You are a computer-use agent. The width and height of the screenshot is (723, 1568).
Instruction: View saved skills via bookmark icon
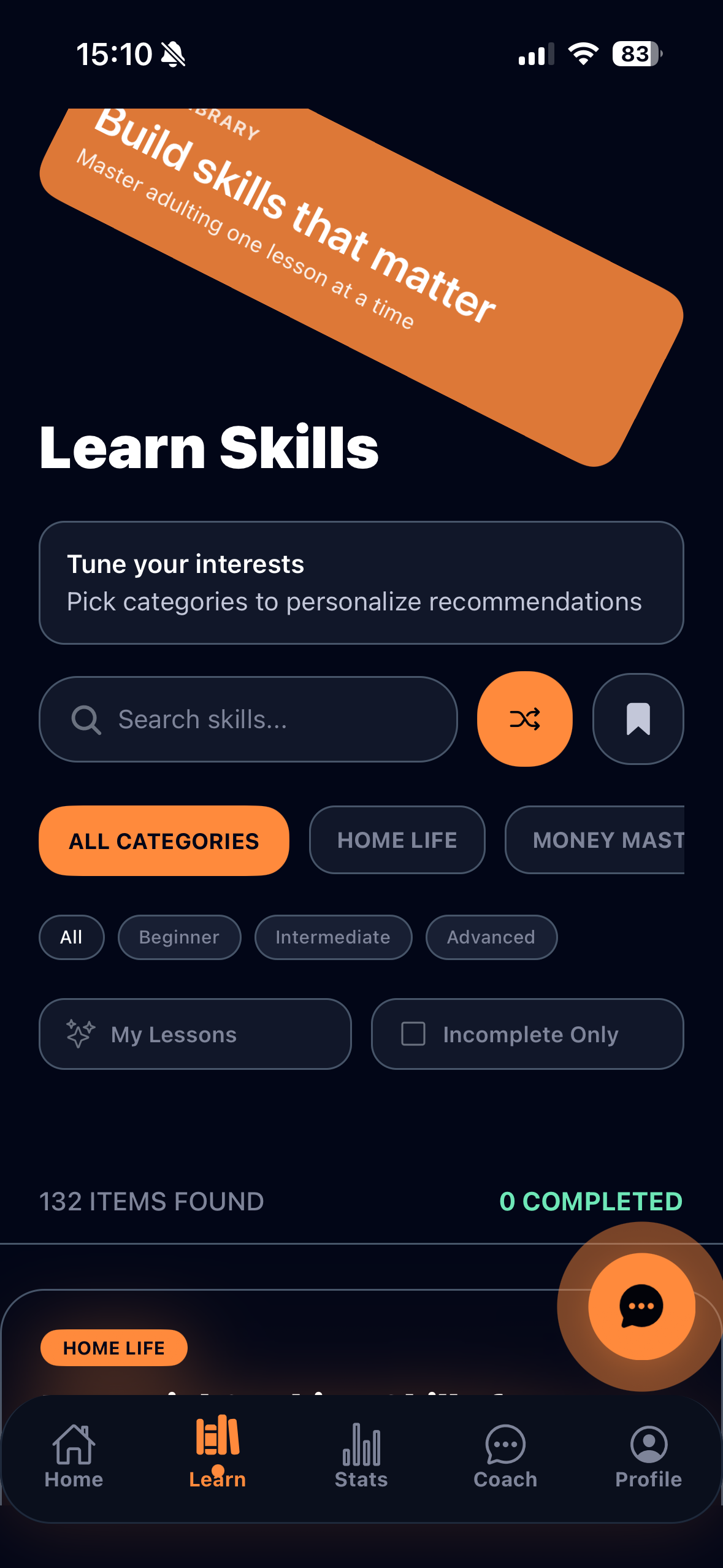638,718
